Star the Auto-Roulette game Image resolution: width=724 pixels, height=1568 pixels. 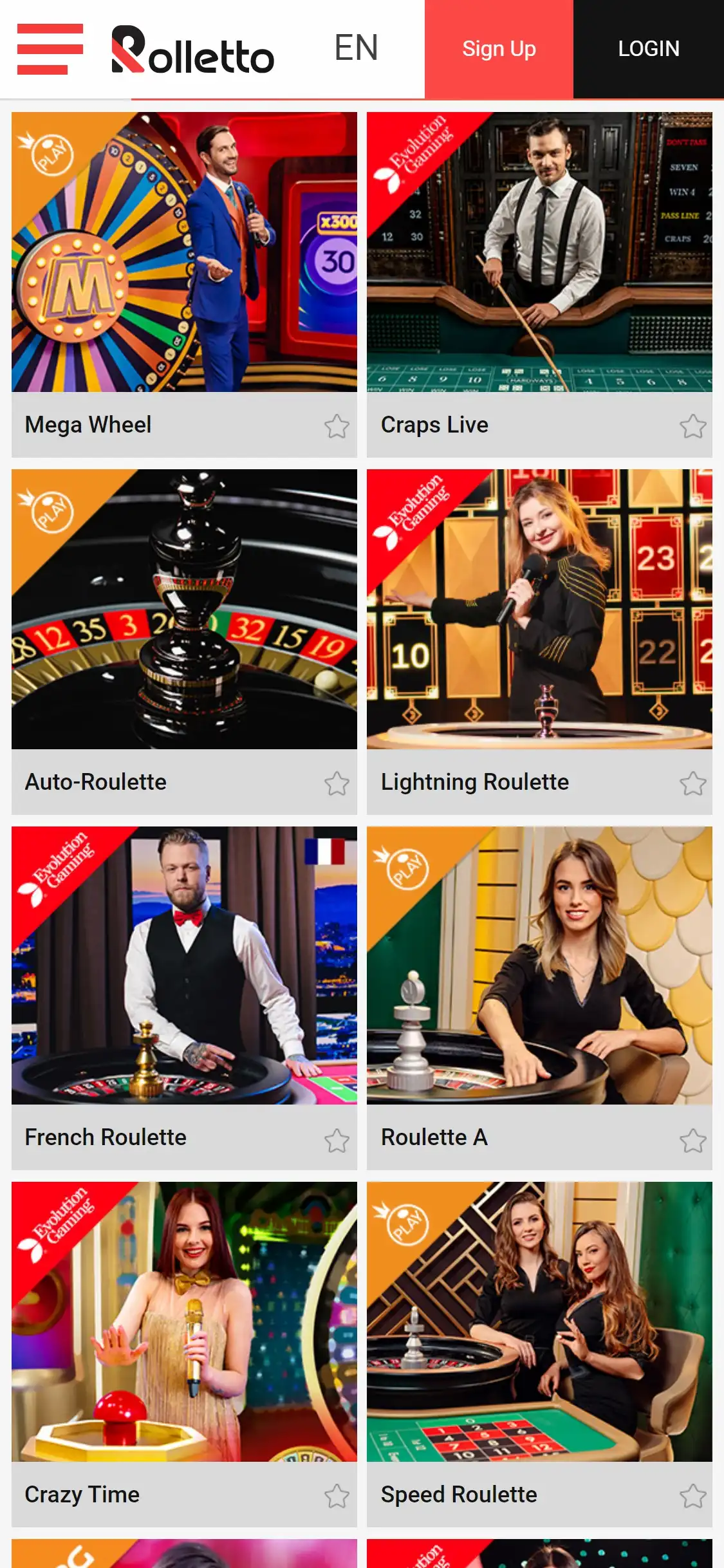click(337, 783)
